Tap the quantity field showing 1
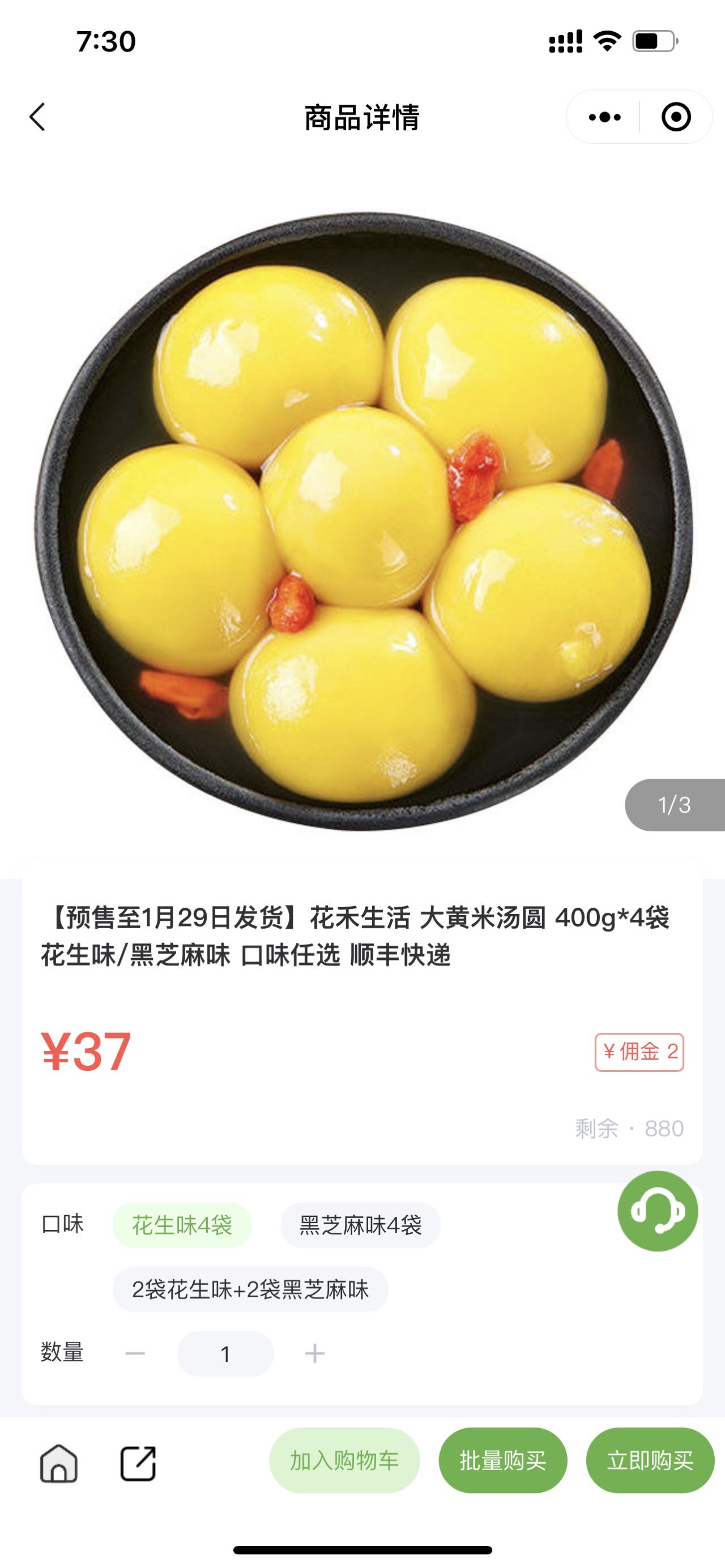 pos(225,1354)
